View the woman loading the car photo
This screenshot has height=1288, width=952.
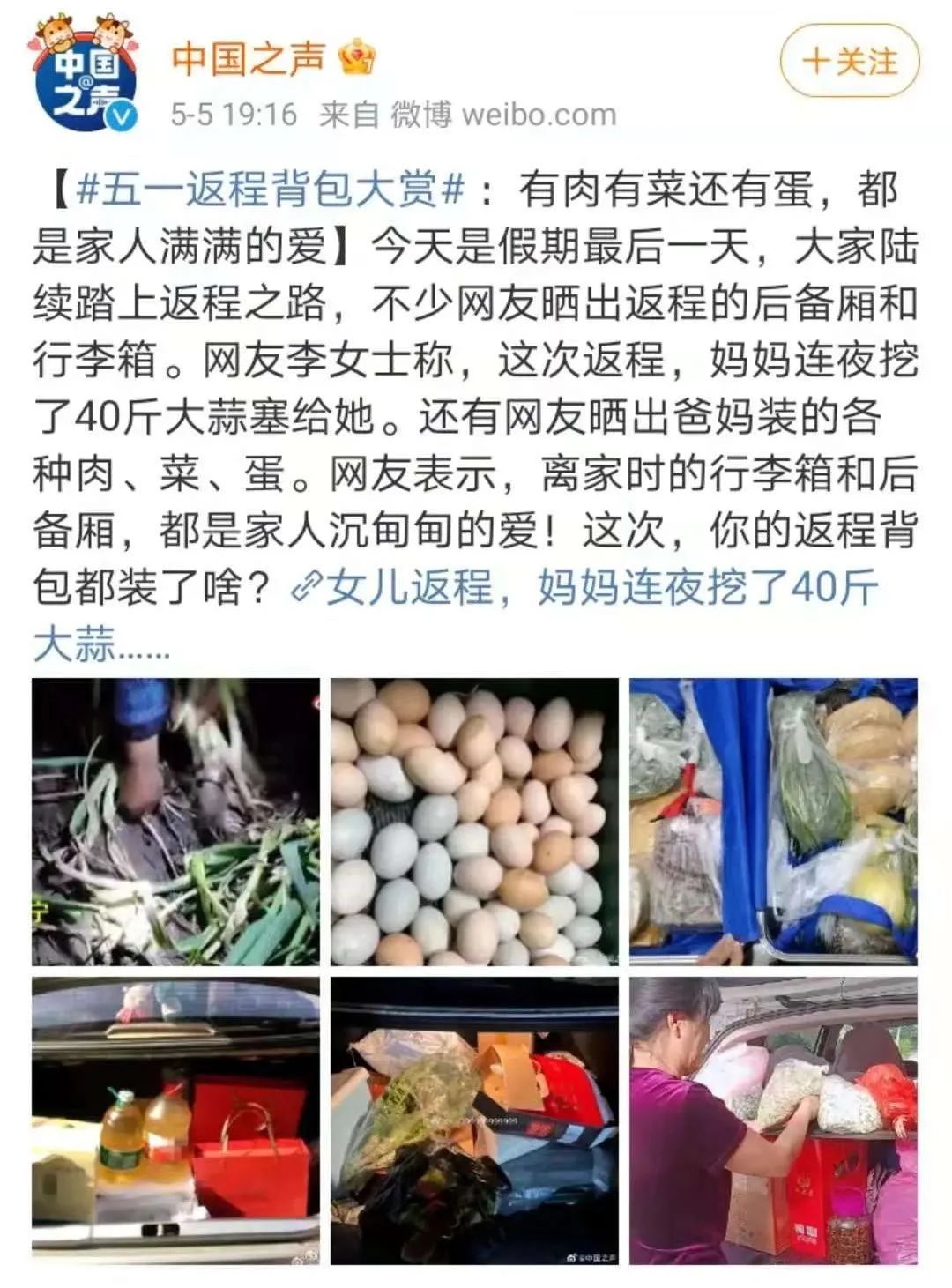click(773, 1120)
